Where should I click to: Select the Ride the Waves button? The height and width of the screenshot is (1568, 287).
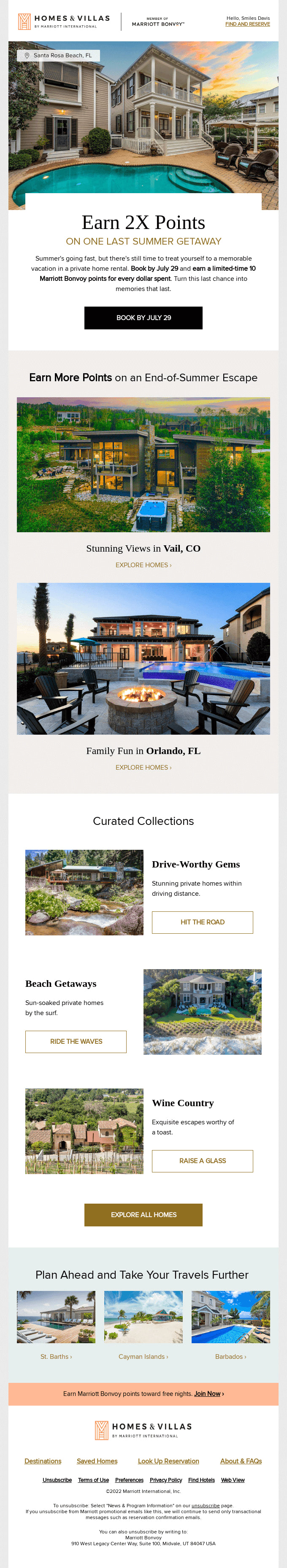pos(76,1041)
